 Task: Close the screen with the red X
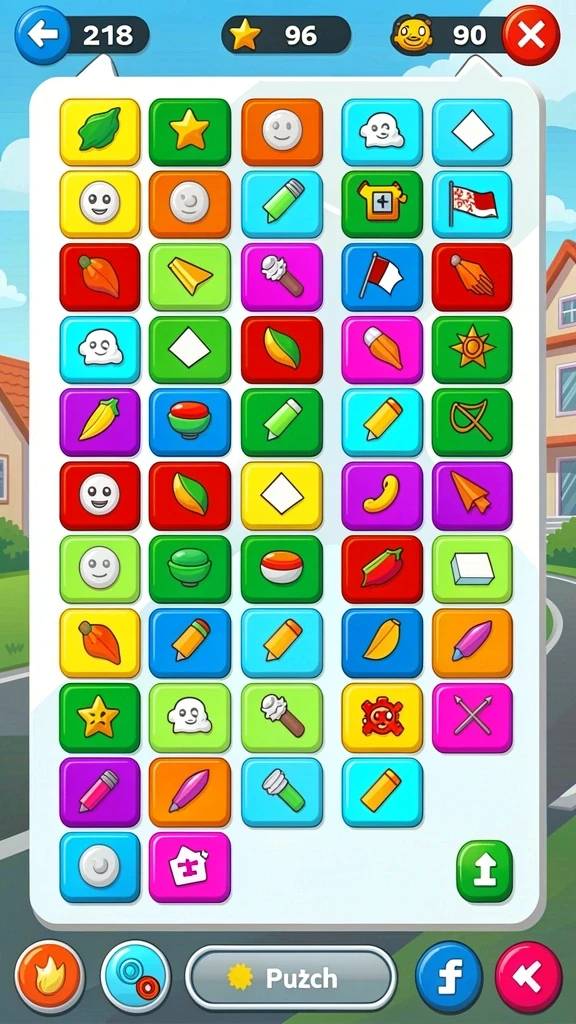tap(531, 35)
